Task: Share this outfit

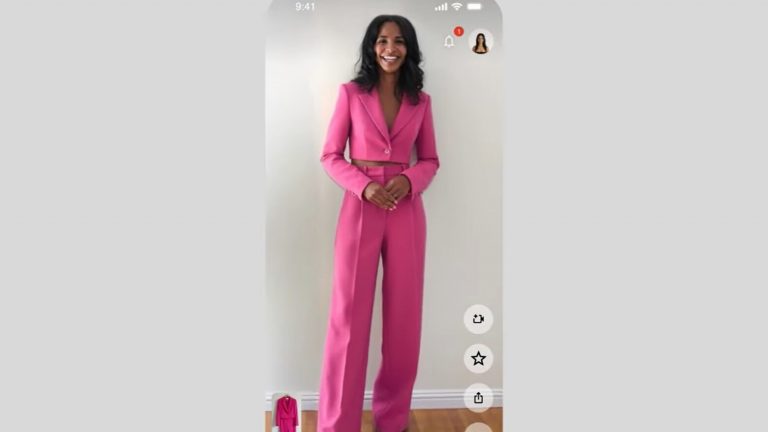Action: click(x=478, y=397)
